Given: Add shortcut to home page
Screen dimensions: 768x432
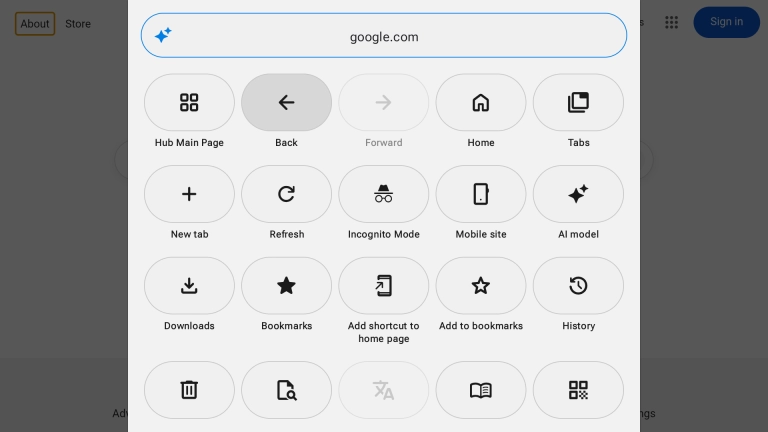Looking at the screenshot, I should [x=384, y=286].
